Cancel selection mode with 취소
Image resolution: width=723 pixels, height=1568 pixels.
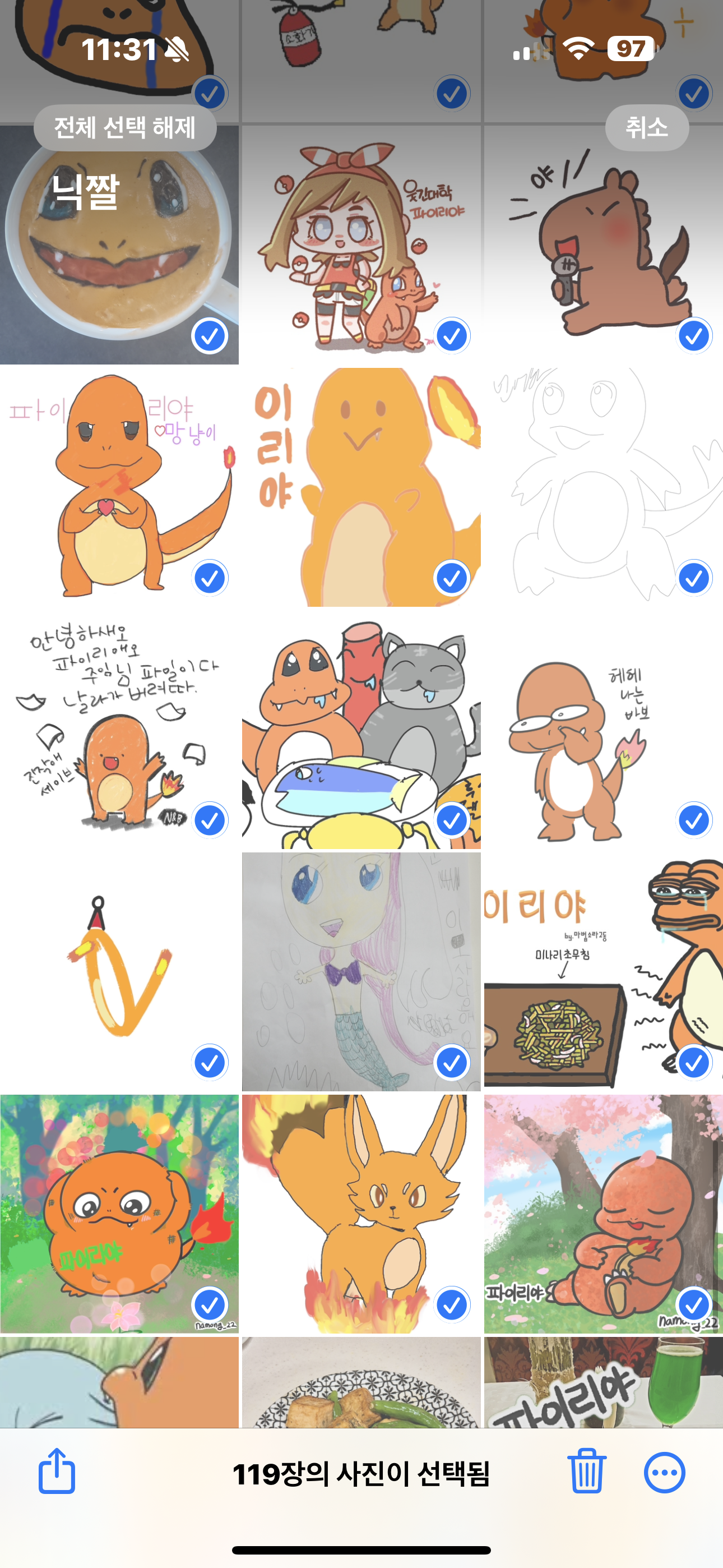coord(646,128)
